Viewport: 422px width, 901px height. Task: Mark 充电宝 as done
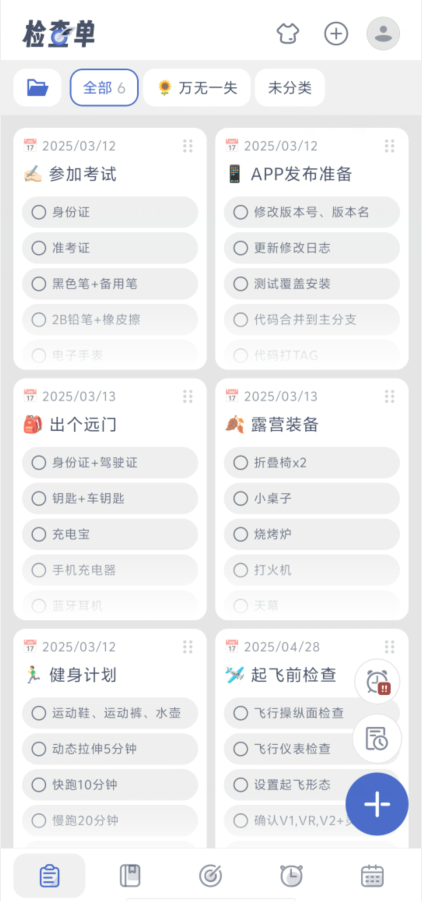coord(39,534)
